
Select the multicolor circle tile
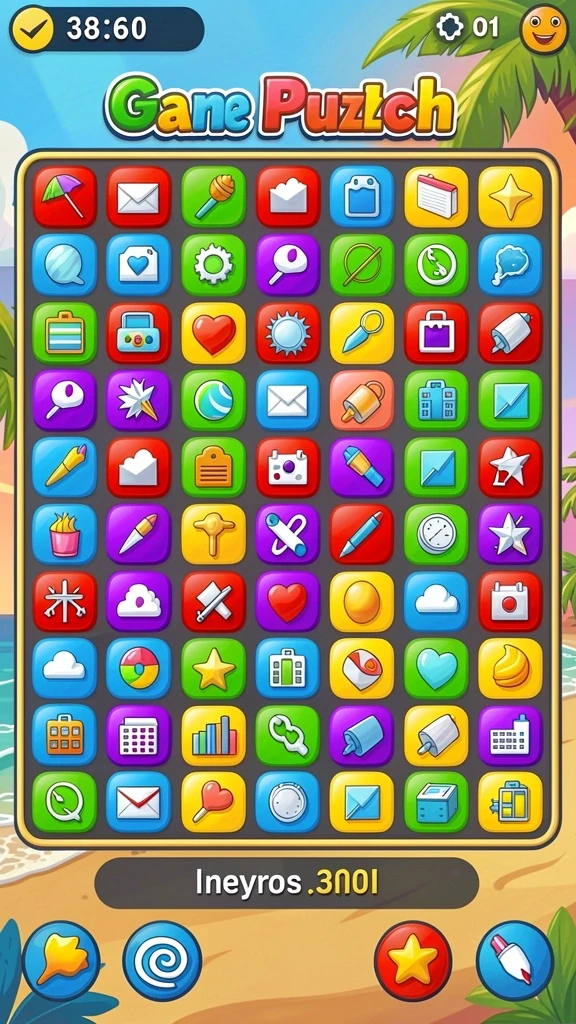pos(138,669)
